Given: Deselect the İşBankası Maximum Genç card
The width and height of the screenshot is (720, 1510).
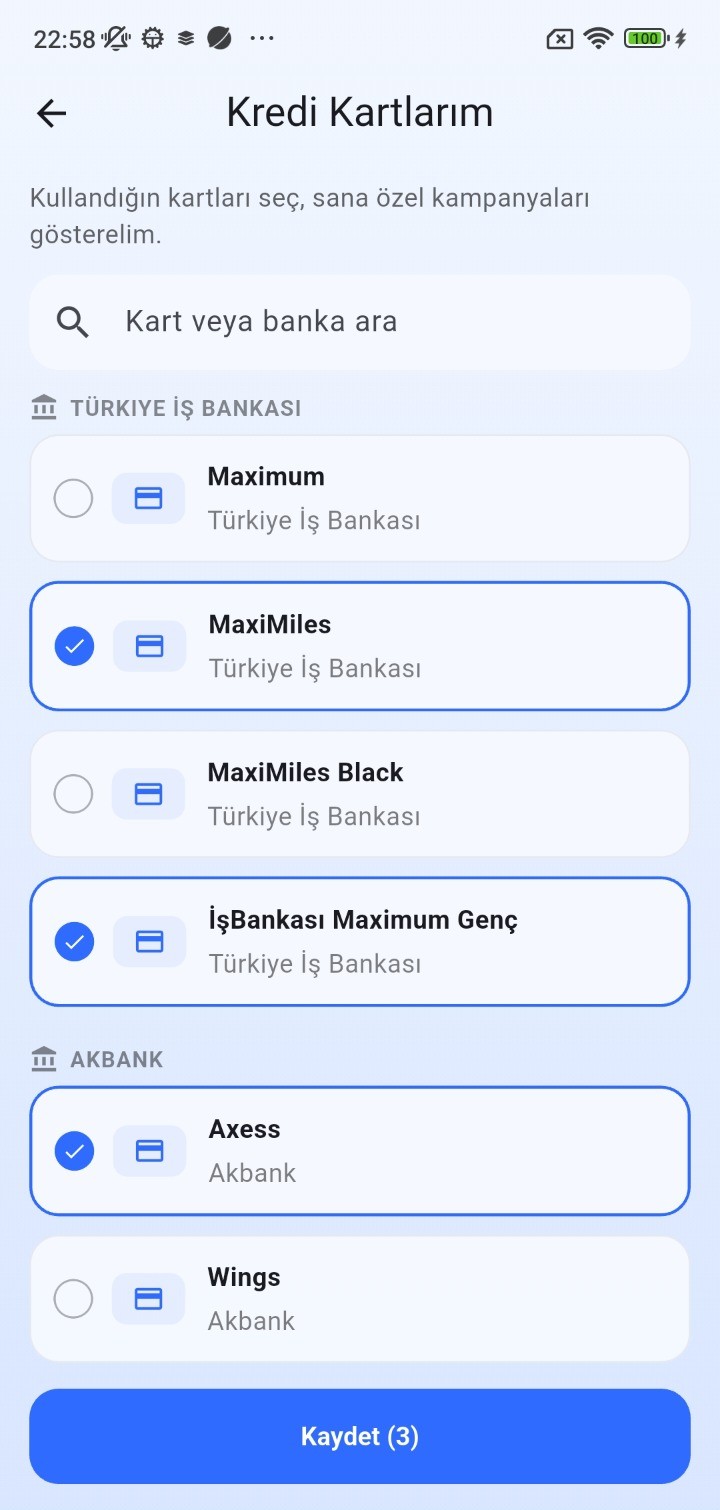Looking at the screenshot, I should pyautogui.click(x=73, y=941).
